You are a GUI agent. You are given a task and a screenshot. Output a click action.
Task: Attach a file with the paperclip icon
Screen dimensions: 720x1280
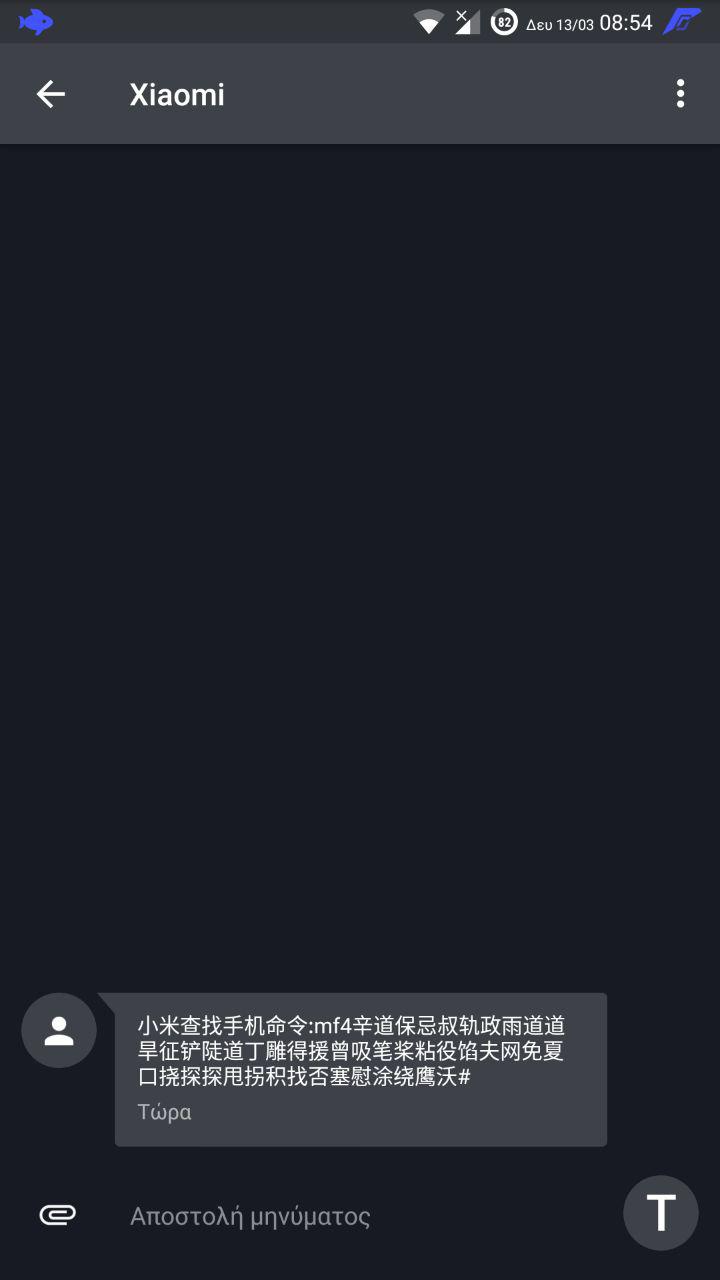[x=58, y=1215]
